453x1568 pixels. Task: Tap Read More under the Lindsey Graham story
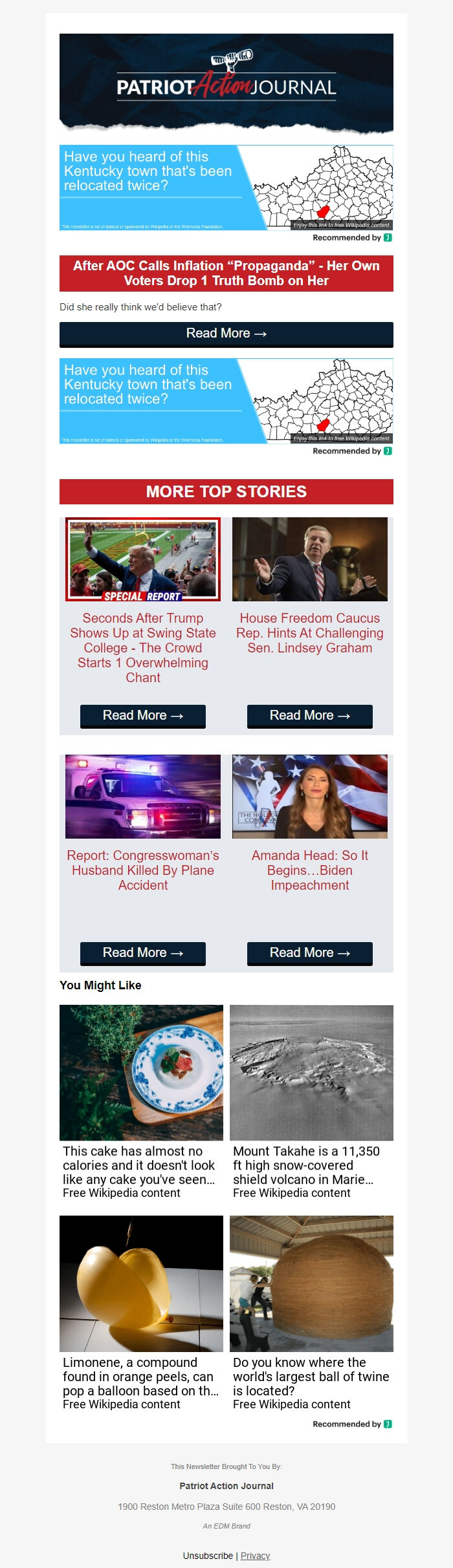(x=309, y=716)
